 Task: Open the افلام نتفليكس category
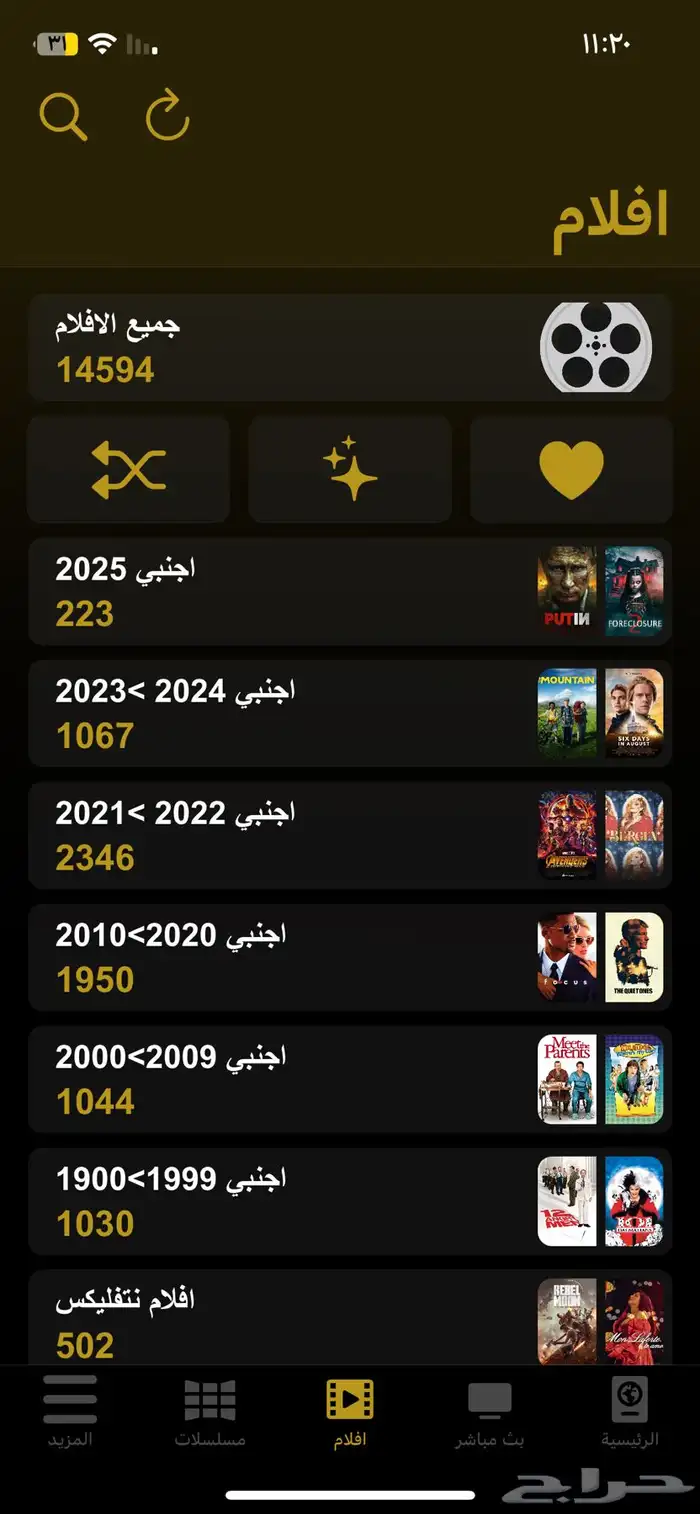pyautogui.click(x=350, y=1320)
